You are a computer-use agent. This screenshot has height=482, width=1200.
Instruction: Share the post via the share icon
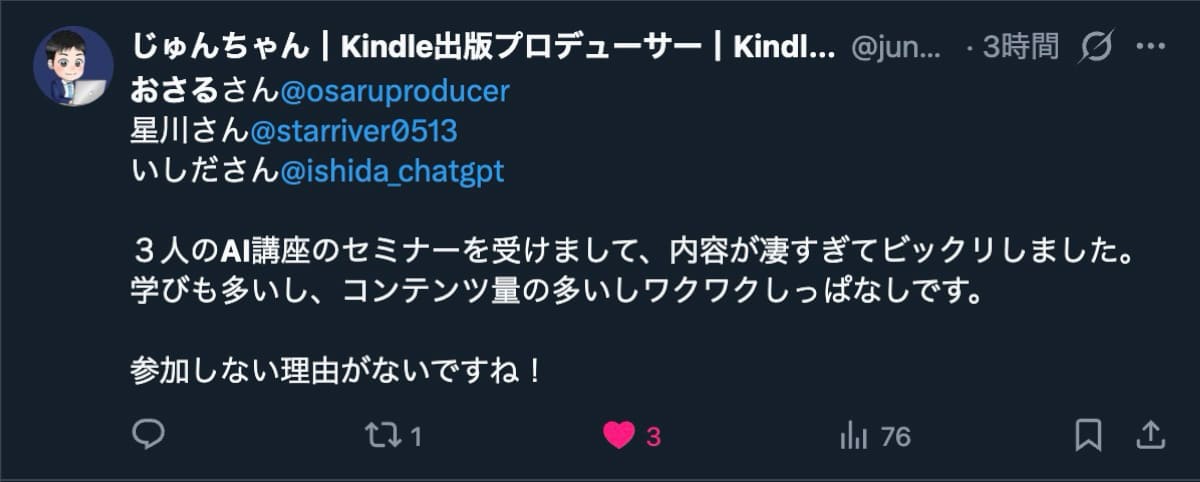pyautogui.click(x=1150, y=435)
